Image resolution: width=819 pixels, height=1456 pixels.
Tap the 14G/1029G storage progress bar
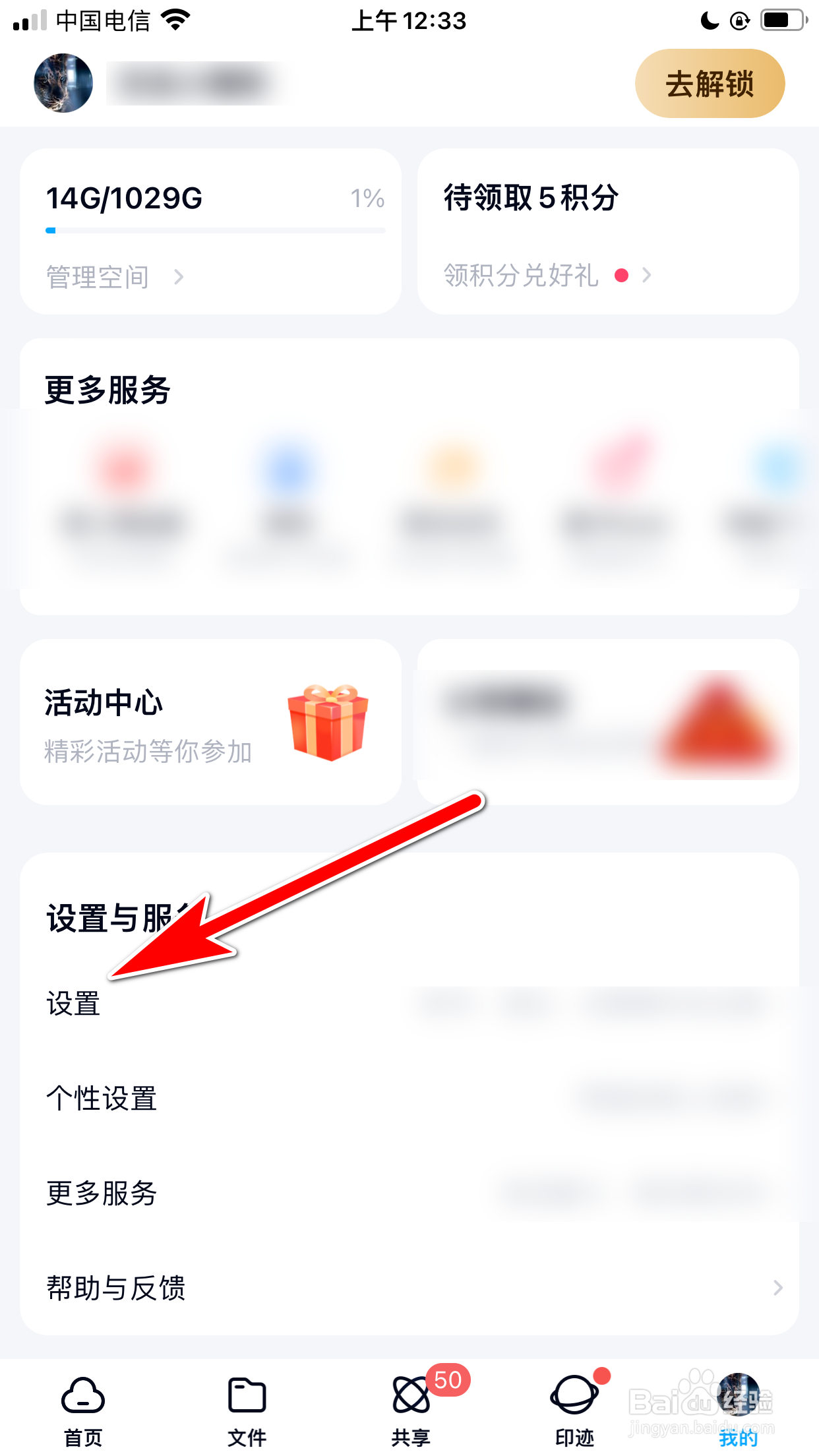click(216, 231)
